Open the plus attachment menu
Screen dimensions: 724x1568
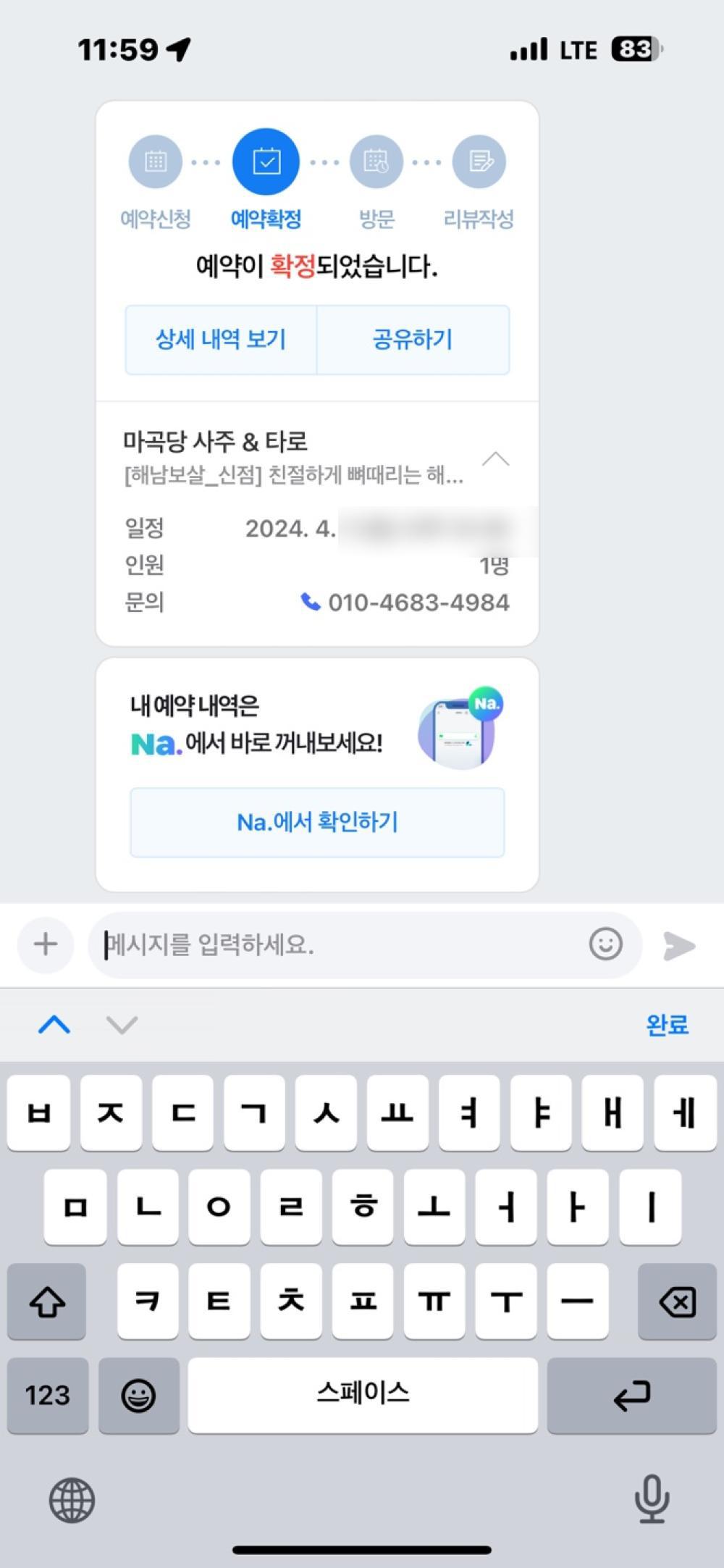[x=46, y=944]
